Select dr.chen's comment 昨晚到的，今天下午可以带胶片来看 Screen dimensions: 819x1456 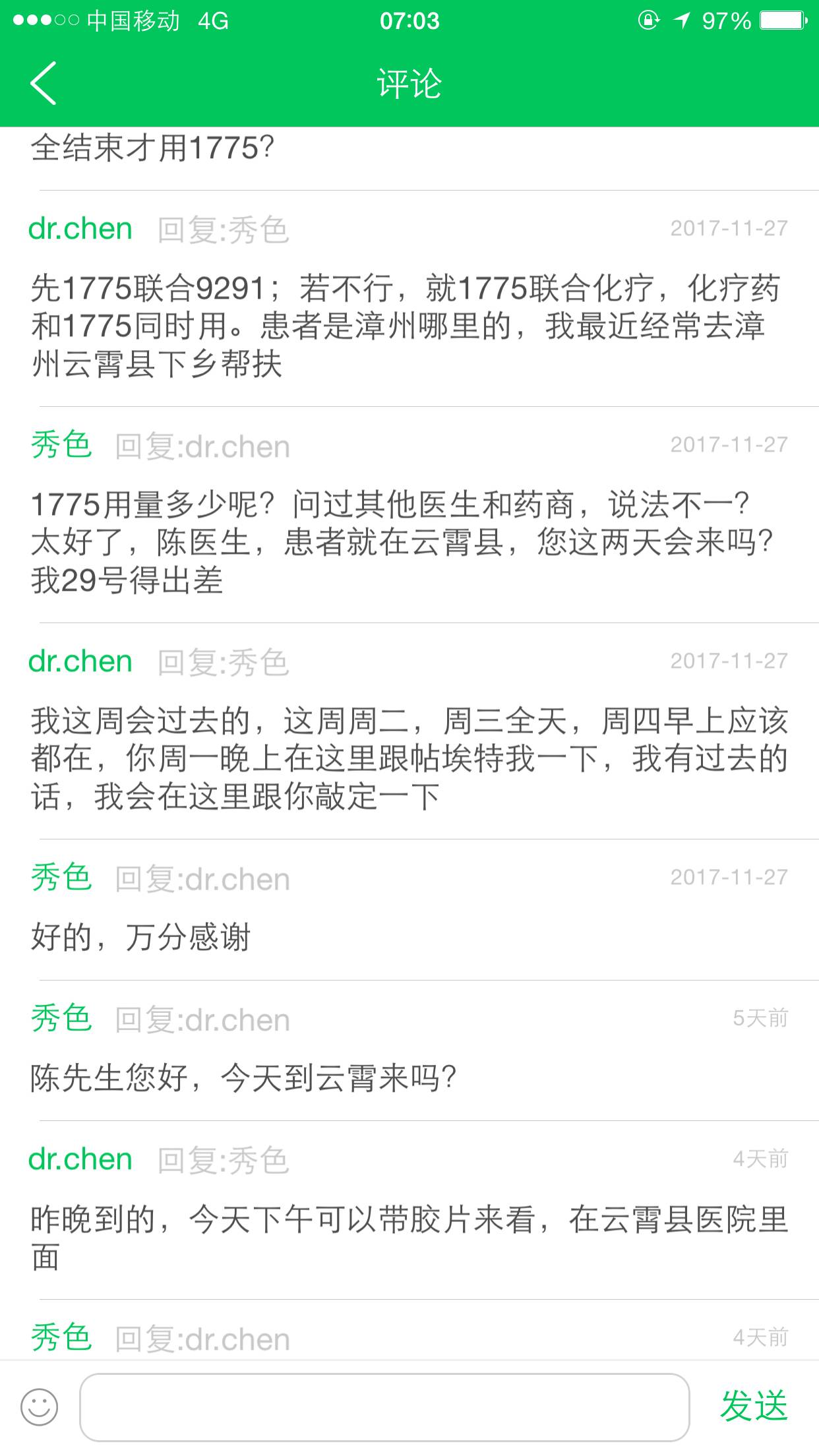409,1238
